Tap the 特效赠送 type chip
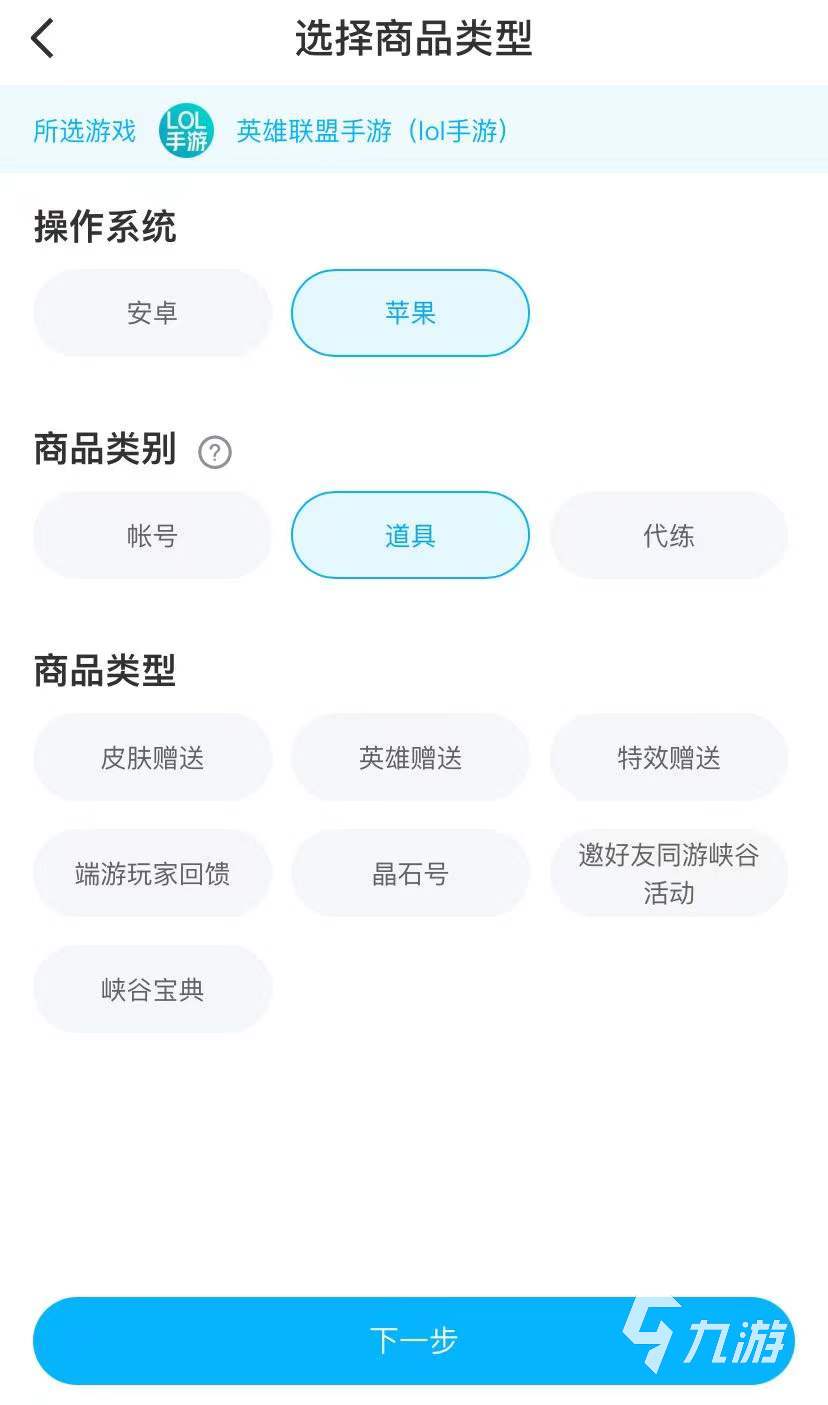 pyautogui.click(x=668, y=758)
